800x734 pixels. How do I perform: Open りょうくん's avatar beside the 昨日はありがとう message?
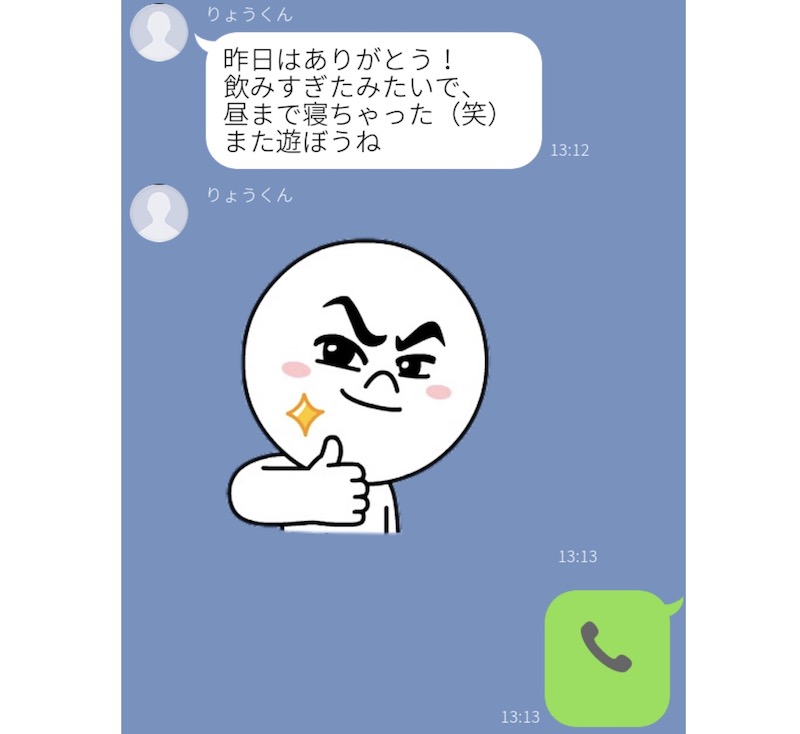[x=159, y=33]
